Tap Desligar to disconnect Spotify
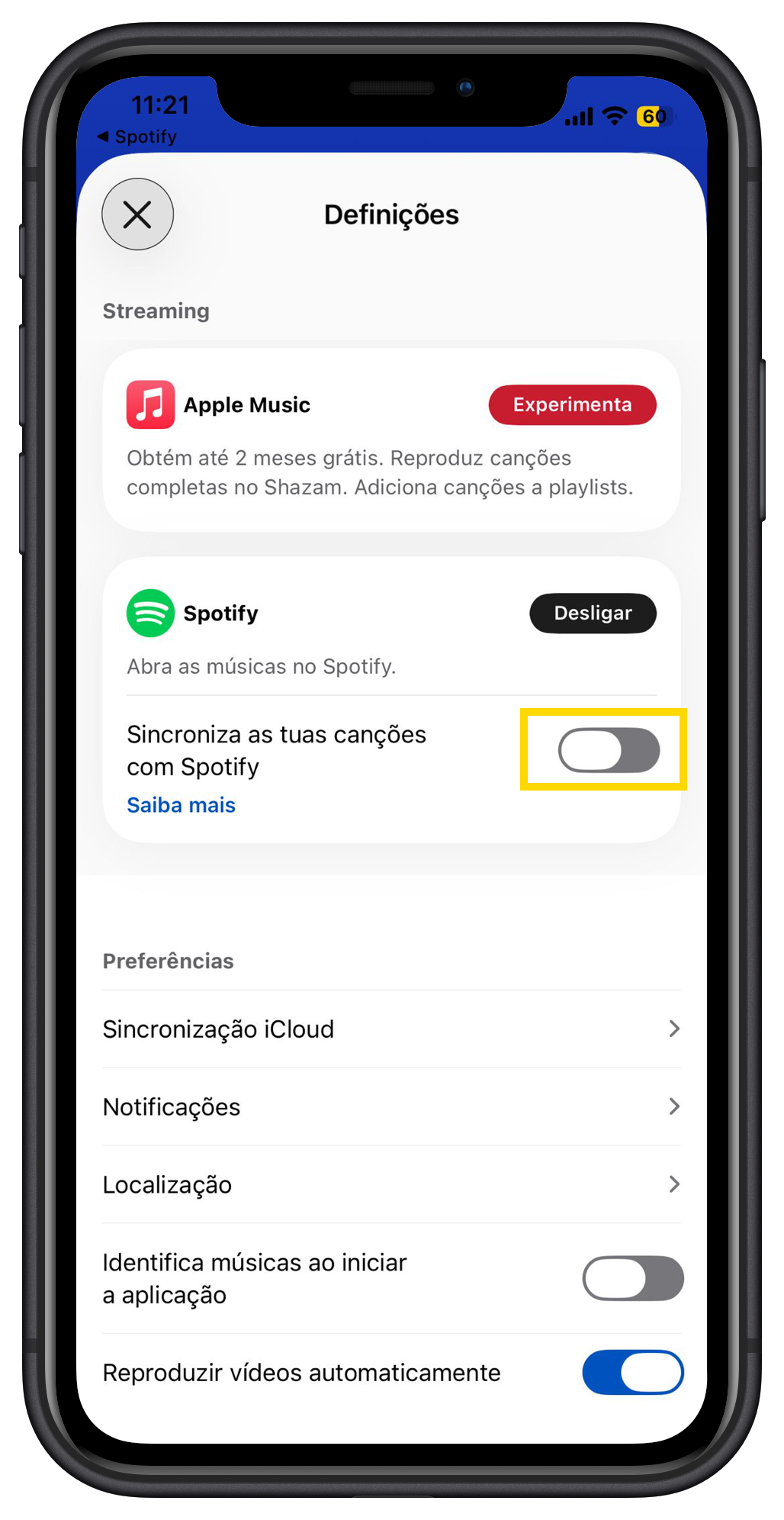Image resolution: width=784 pixels, height=1520 pixels. point(593,613)
